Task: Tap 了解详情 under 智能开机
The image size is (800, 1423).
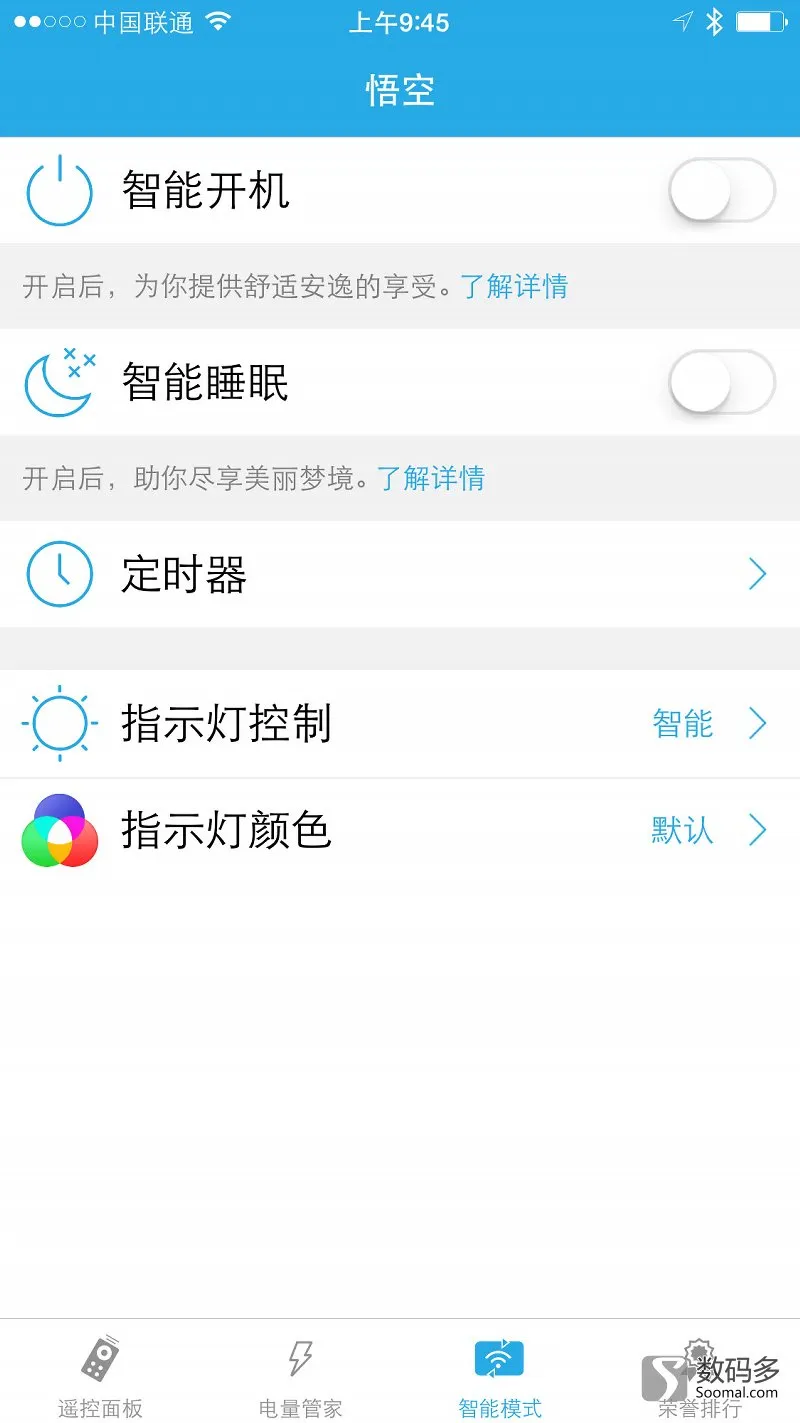Action: tap(514, 287)
